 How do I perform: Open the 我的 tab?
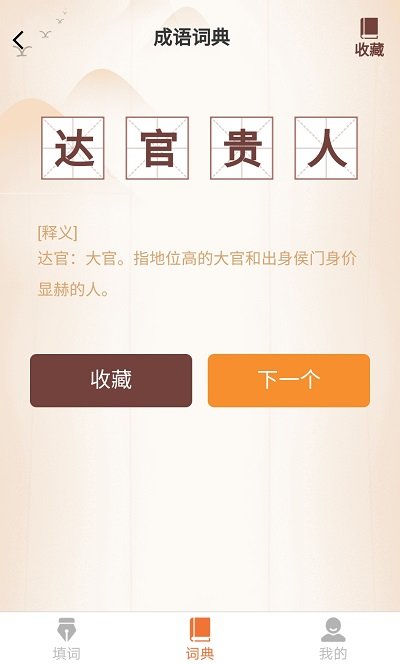point(333,639)
